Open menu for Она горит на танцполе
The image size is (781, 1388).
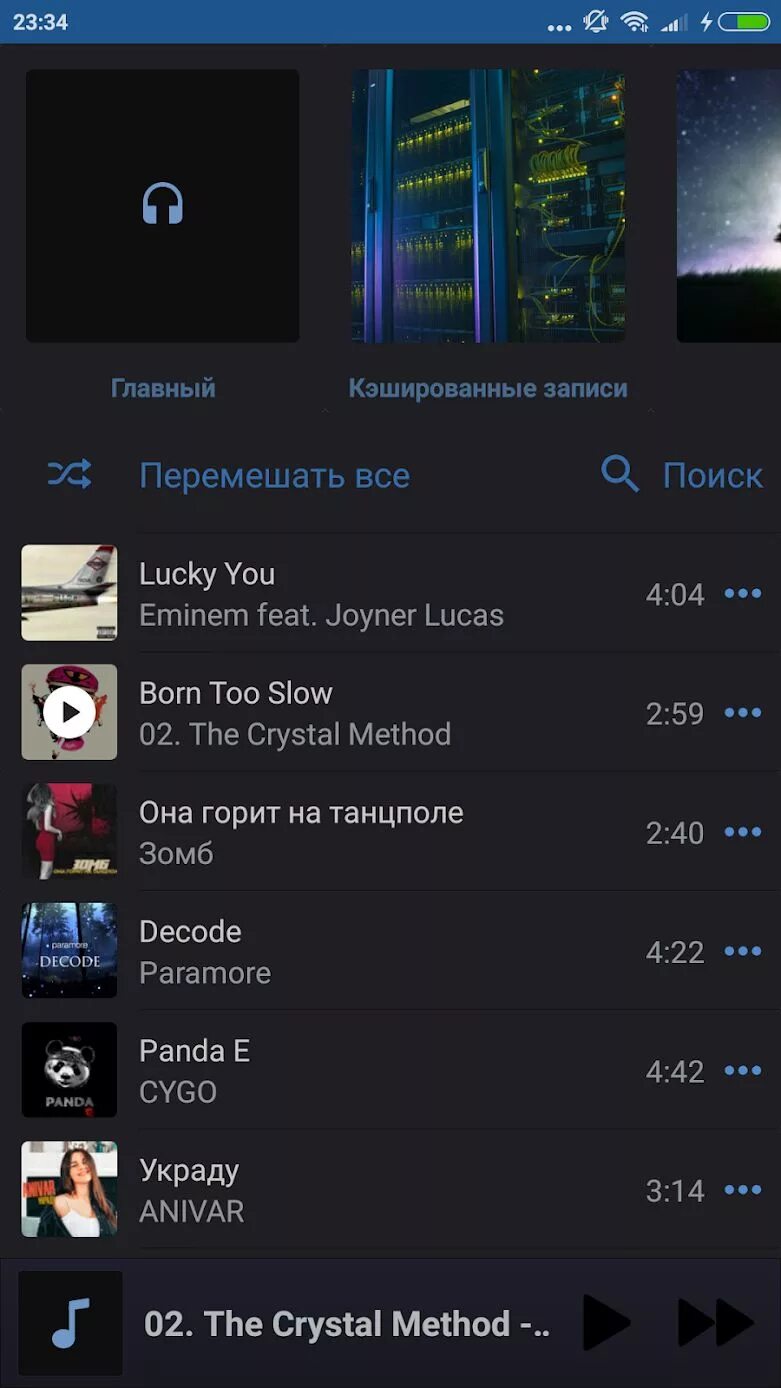coord(742,832)
